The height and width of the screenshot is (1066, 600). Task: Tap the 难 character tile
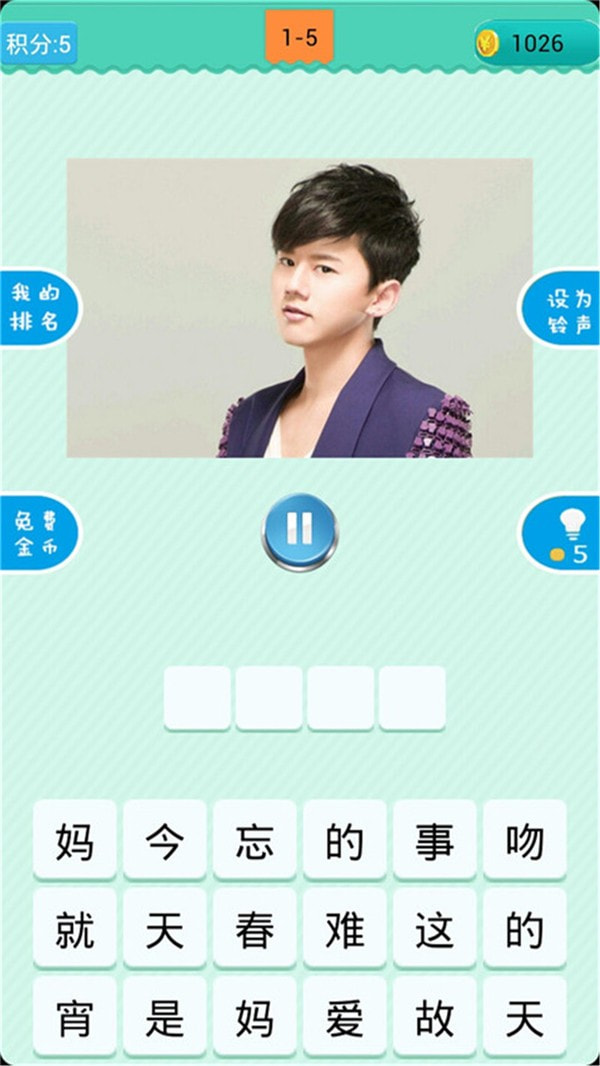pos(345,930)
